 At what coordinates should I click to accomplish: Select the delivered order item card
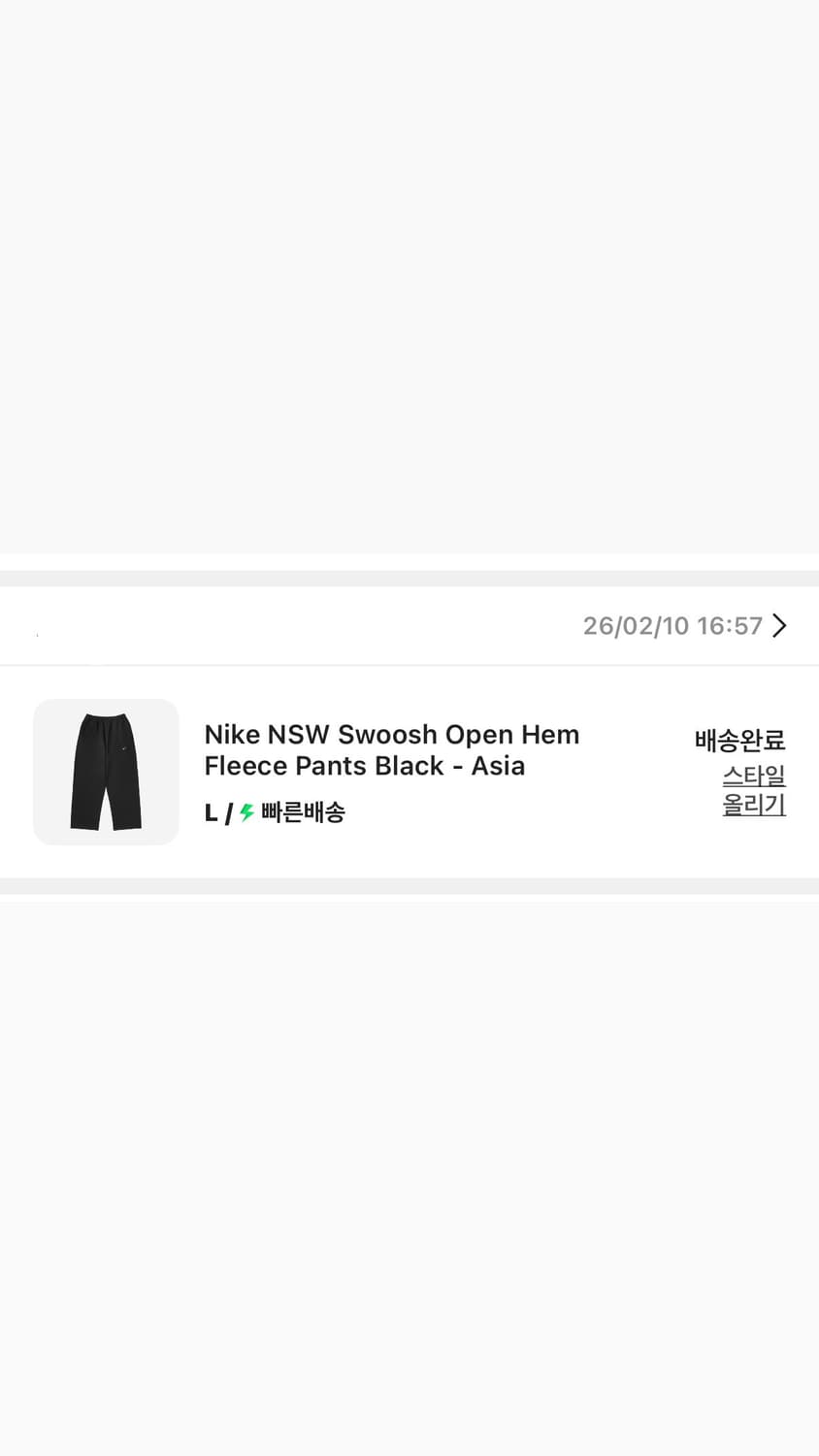pyautogui.click(x=409, y=772)
